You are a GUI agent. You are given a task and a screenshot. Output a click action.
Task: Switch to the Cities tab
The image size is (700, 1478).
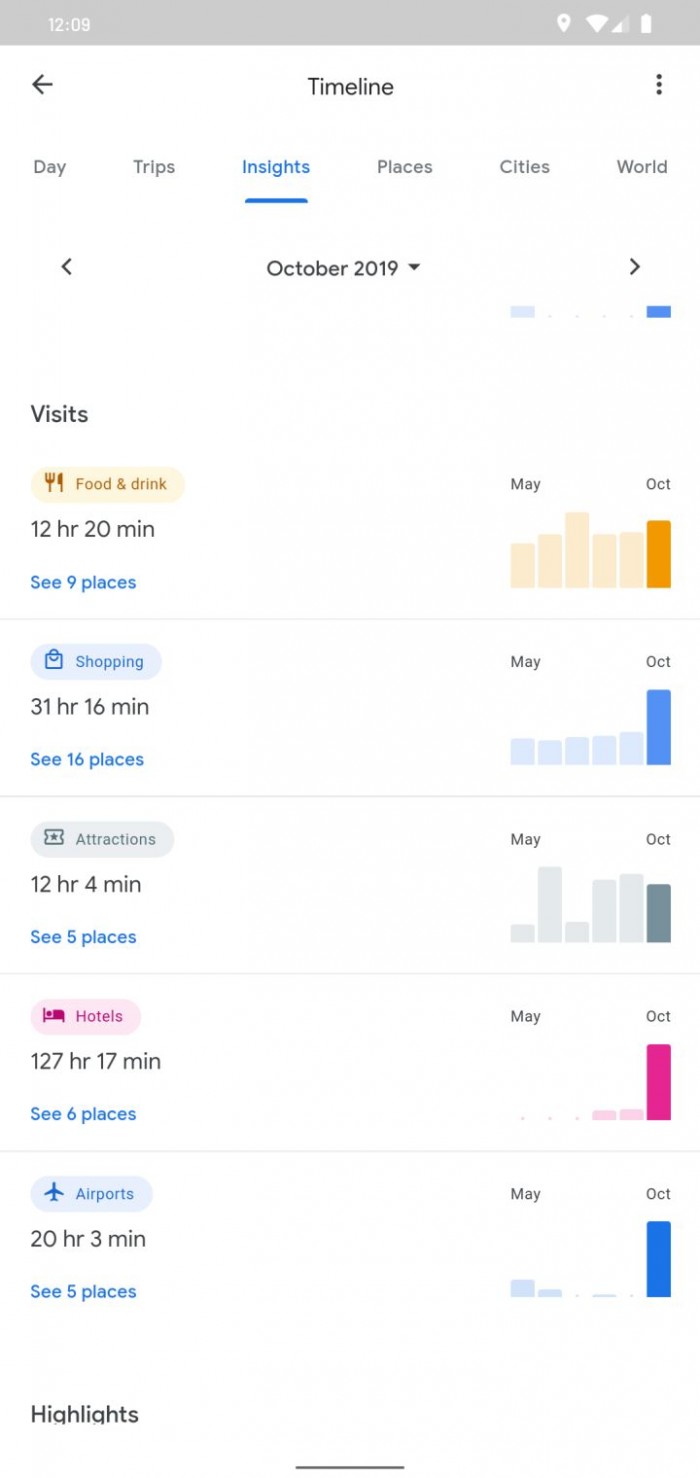point(525,167)
